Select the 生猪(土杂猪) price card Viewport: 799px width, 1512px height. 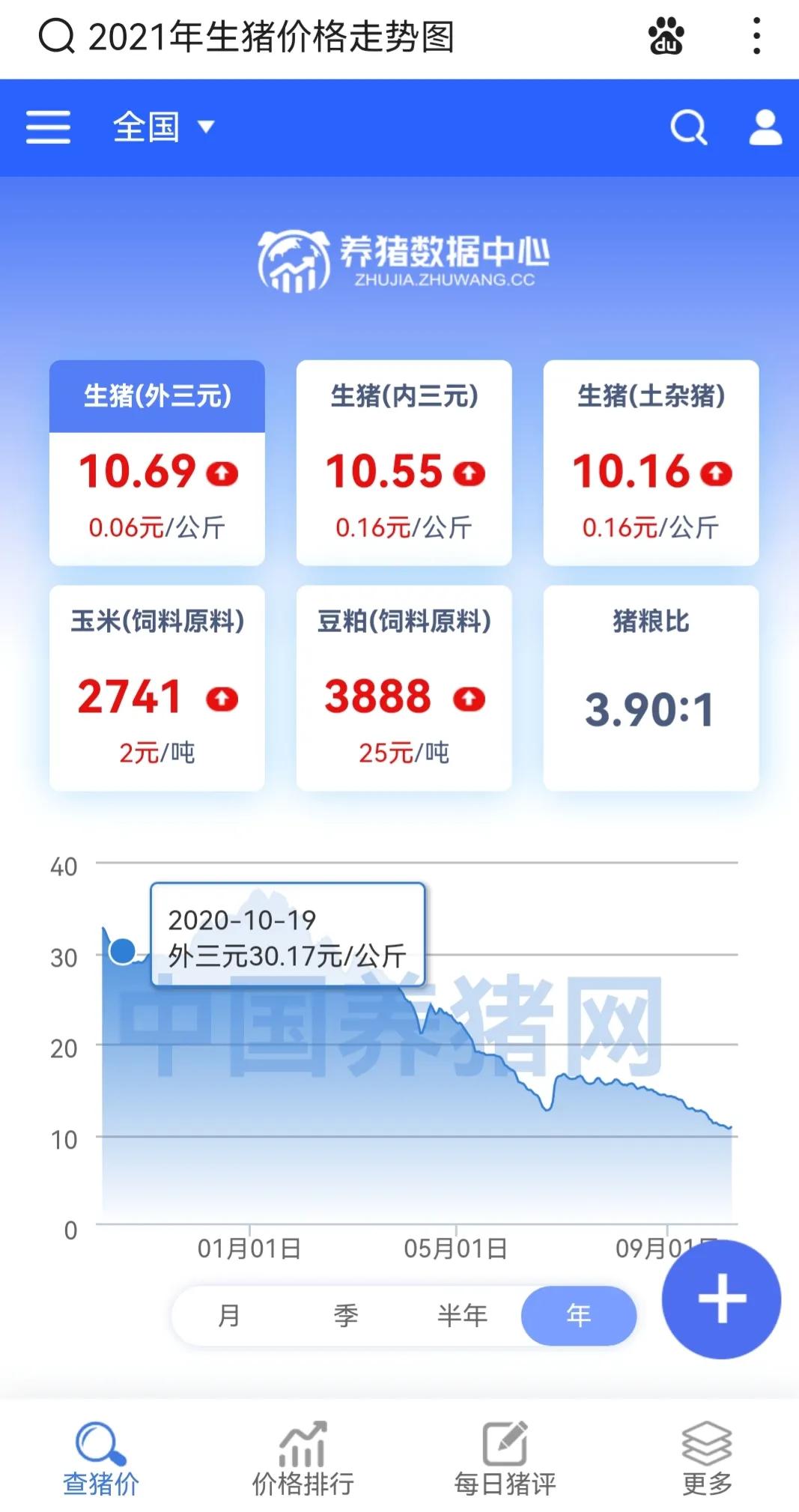pos(651,462)
